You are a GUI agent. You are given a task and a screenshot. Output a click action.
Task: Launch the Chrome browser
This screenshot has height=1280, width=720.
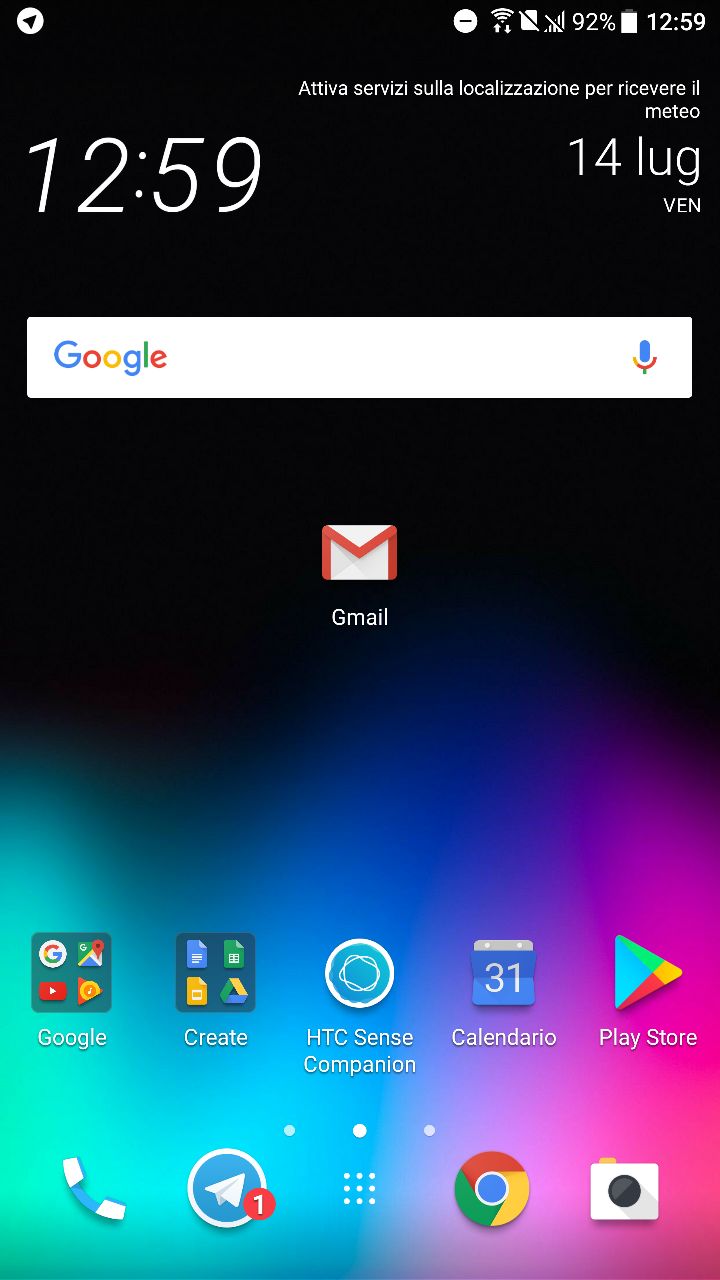tap(491, 1189)
